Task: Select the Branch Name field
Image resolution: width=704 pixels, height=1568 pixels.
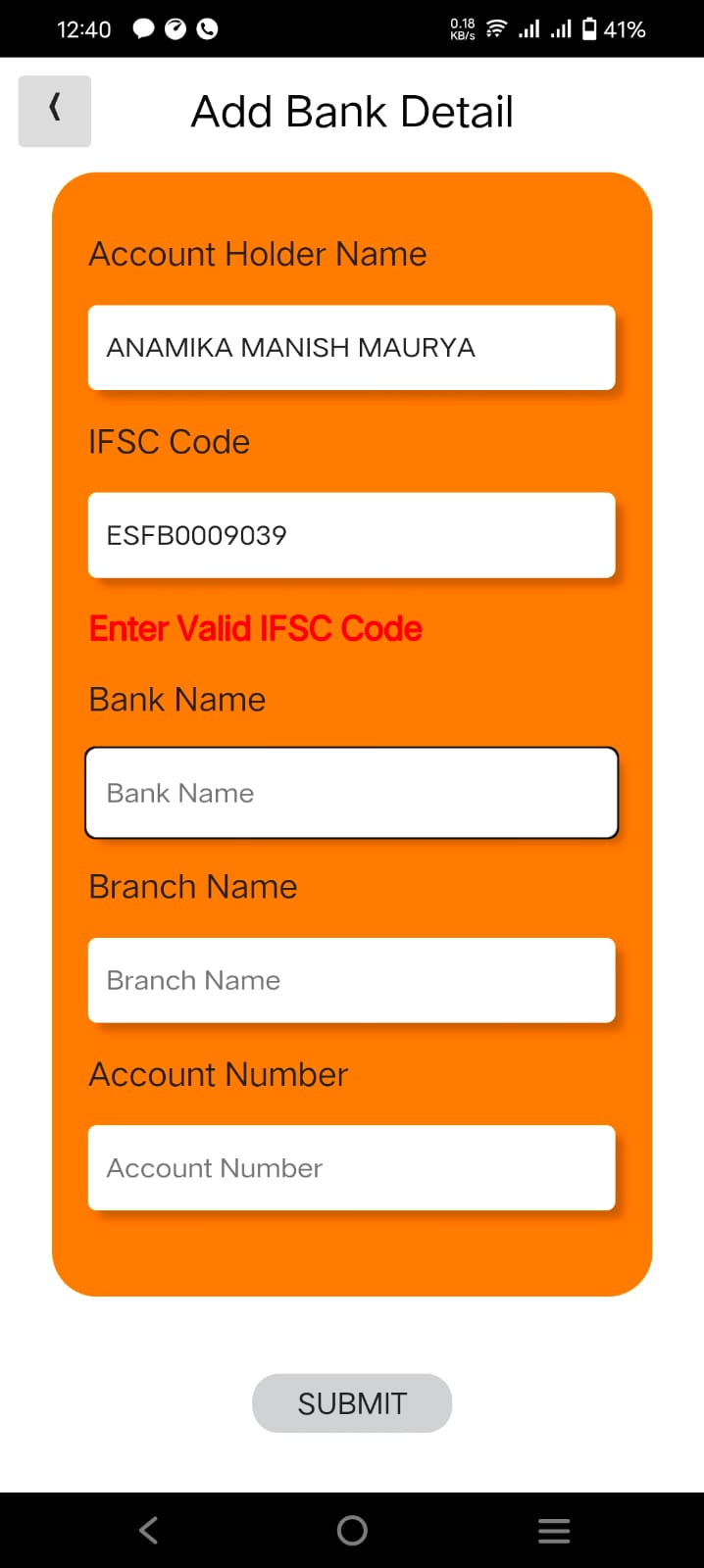Action: click(x=352, y=980)
